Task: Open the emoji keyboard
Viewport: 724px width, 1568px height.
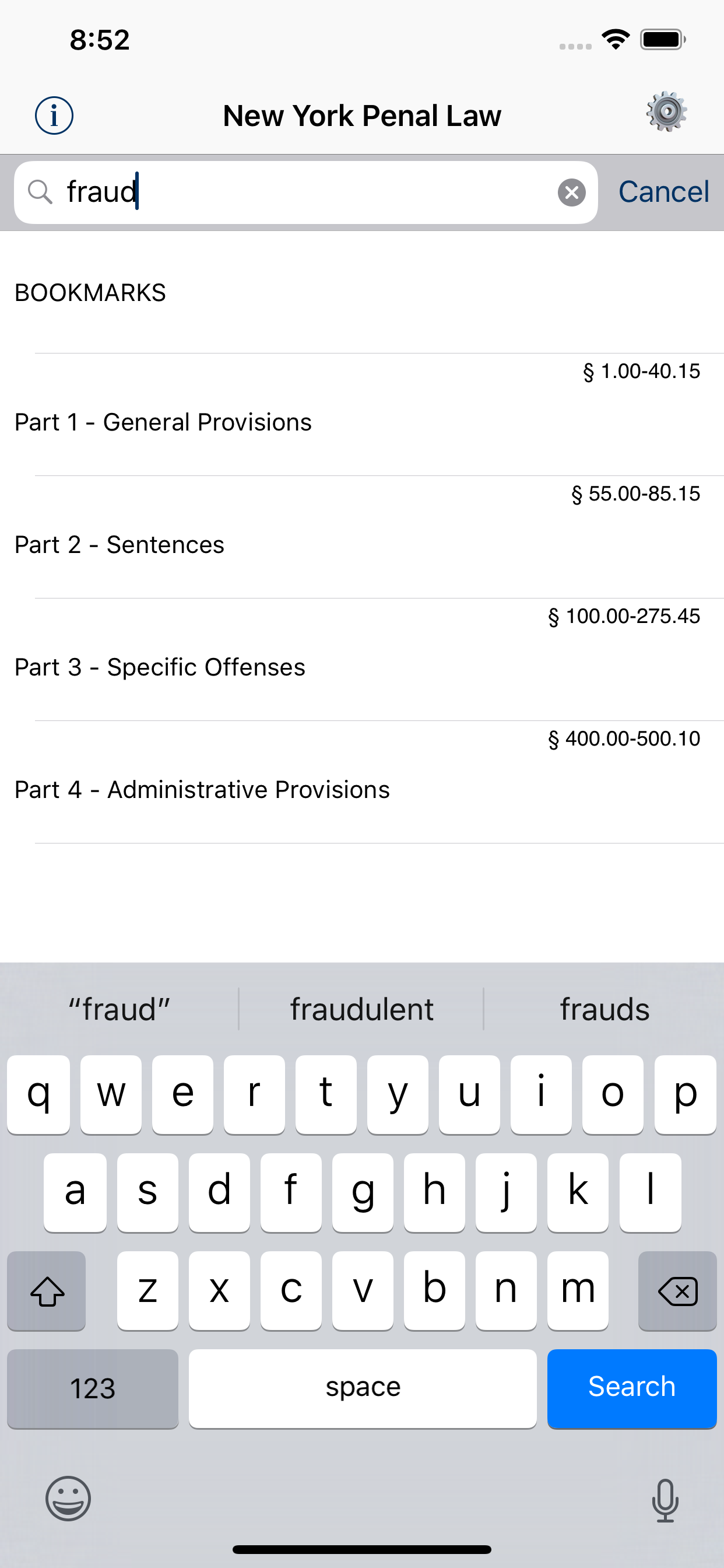Action: [68, 1499]
